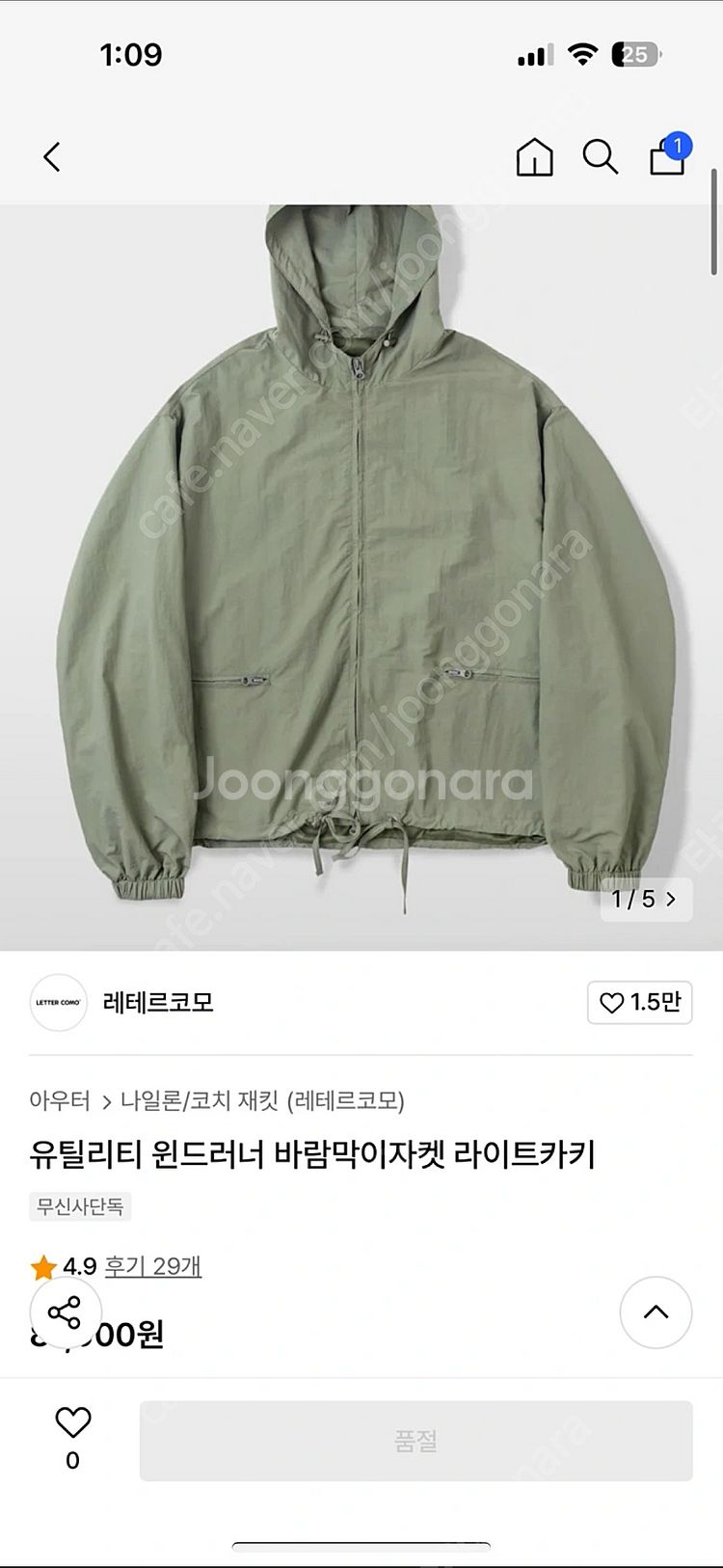Open the 나일론/코치 재킷 (레테르코모) breadcrumb
The width and height of the screenshot is (723, 1568).
[x=262, y=1100]
